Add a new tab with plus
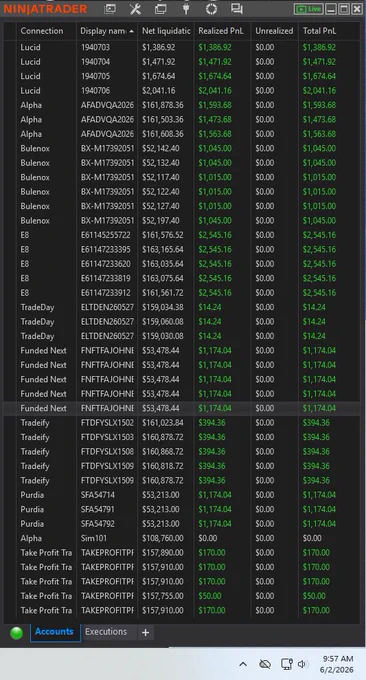366x680 pixels. click(x=145, y=633)
